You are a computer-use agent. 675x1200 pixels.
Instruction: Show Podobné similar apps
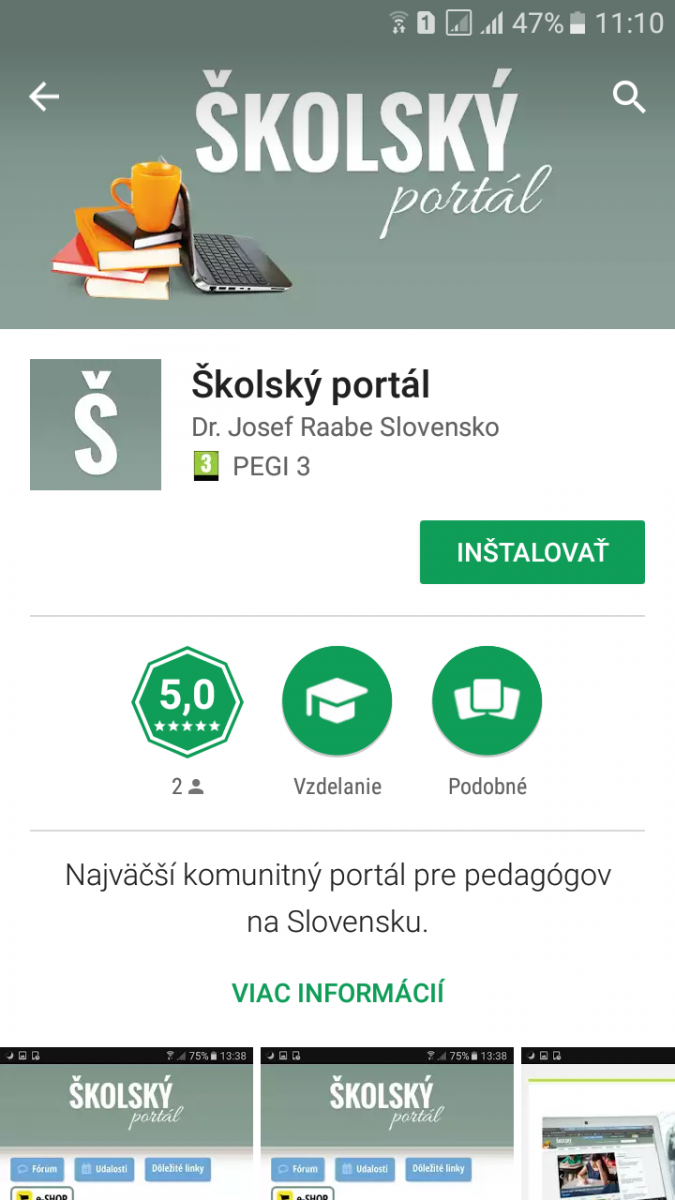[487, 702]
